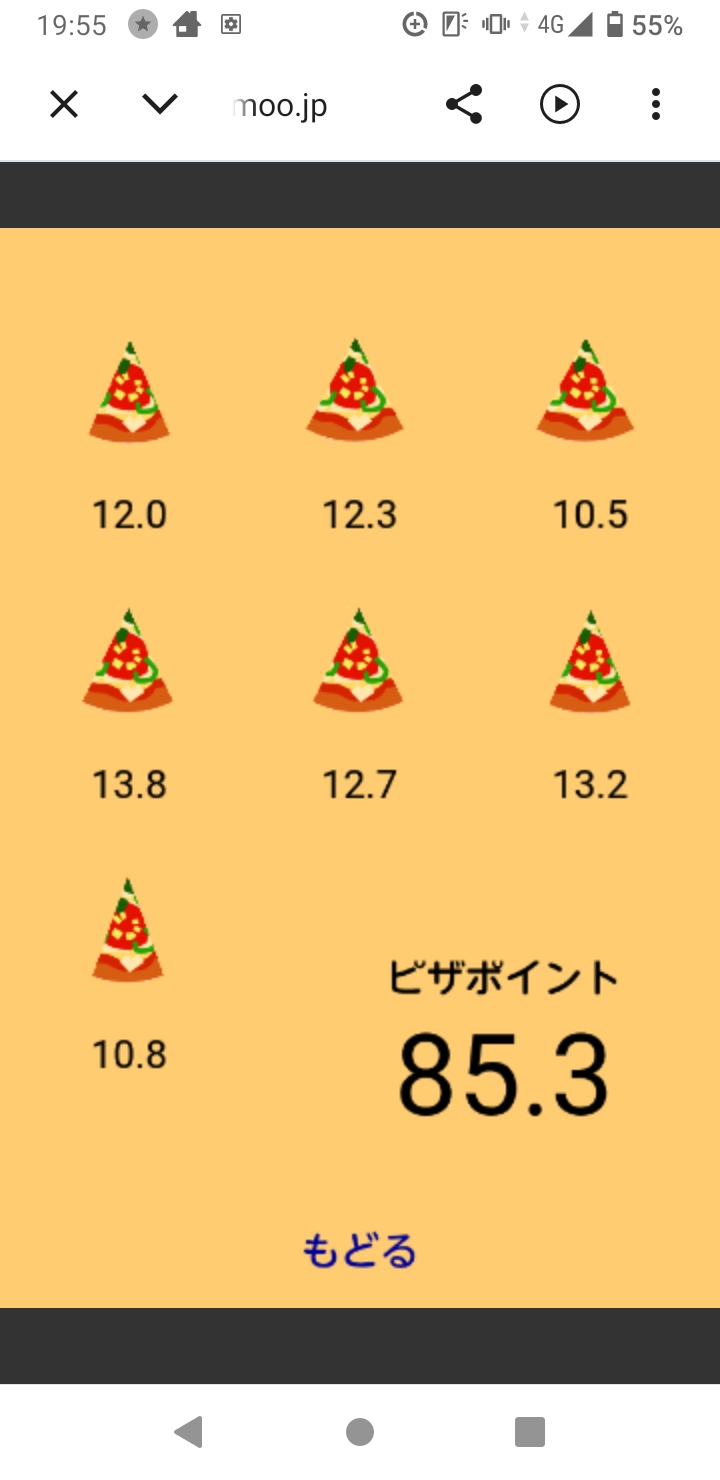
Task: Close the in-app browser tab
Action: (64, 104)
